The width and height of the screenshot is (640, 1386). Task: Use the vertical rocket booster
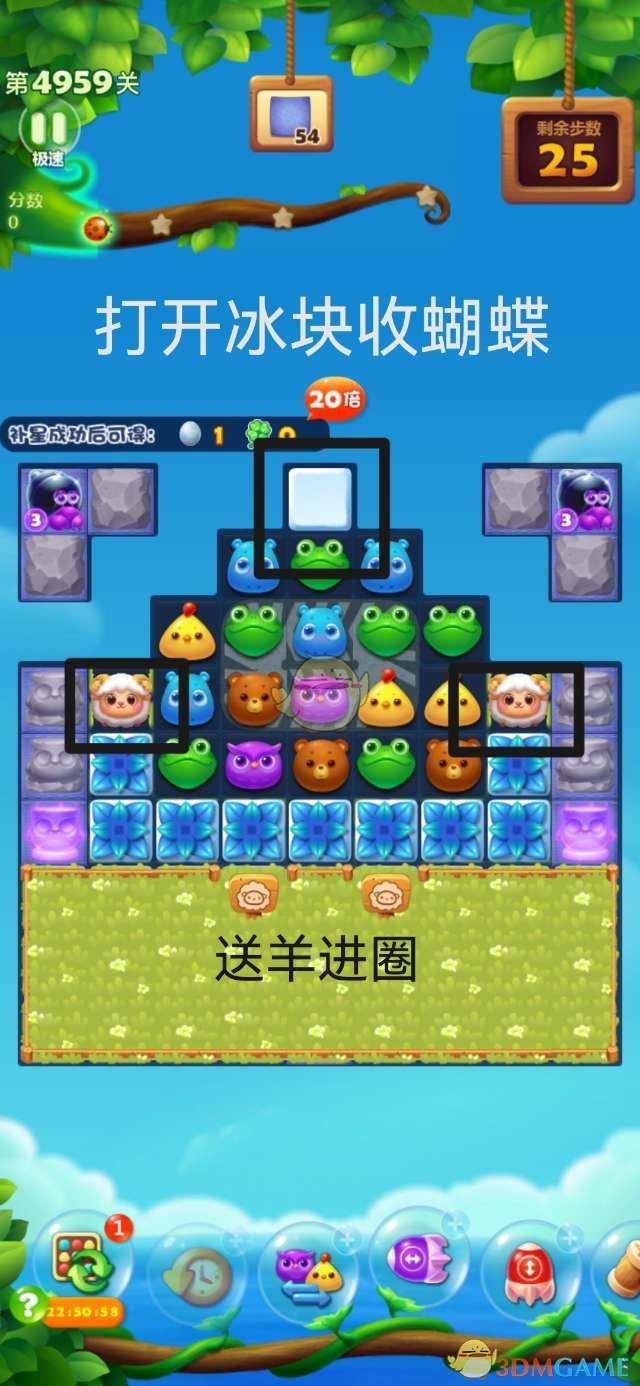(x=527, y=1270)
